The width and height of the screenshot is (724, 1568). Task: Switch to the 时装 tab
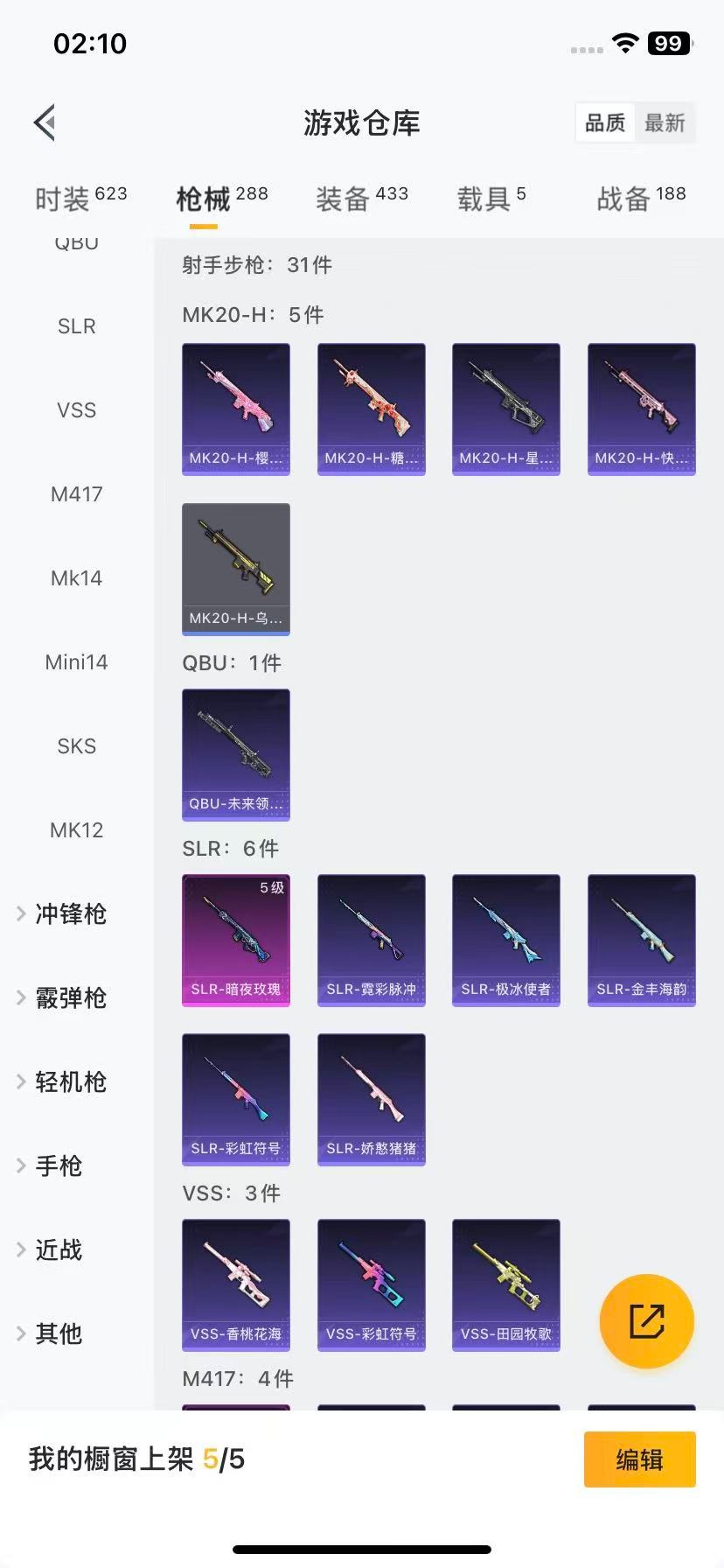(80, 199)
